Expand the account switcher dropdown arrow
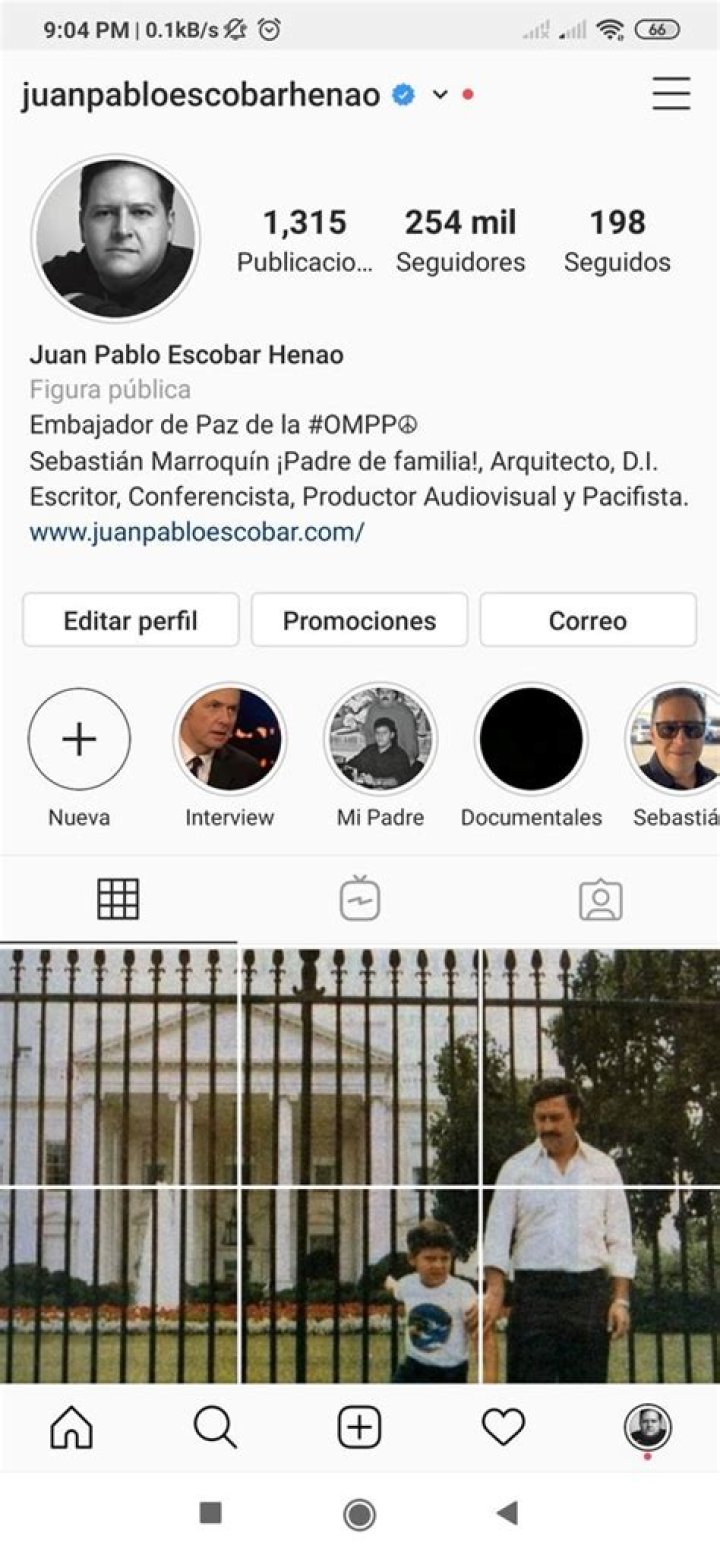Image resolution: width=720 pixels, height=1558 pixels. click(440, 95)
